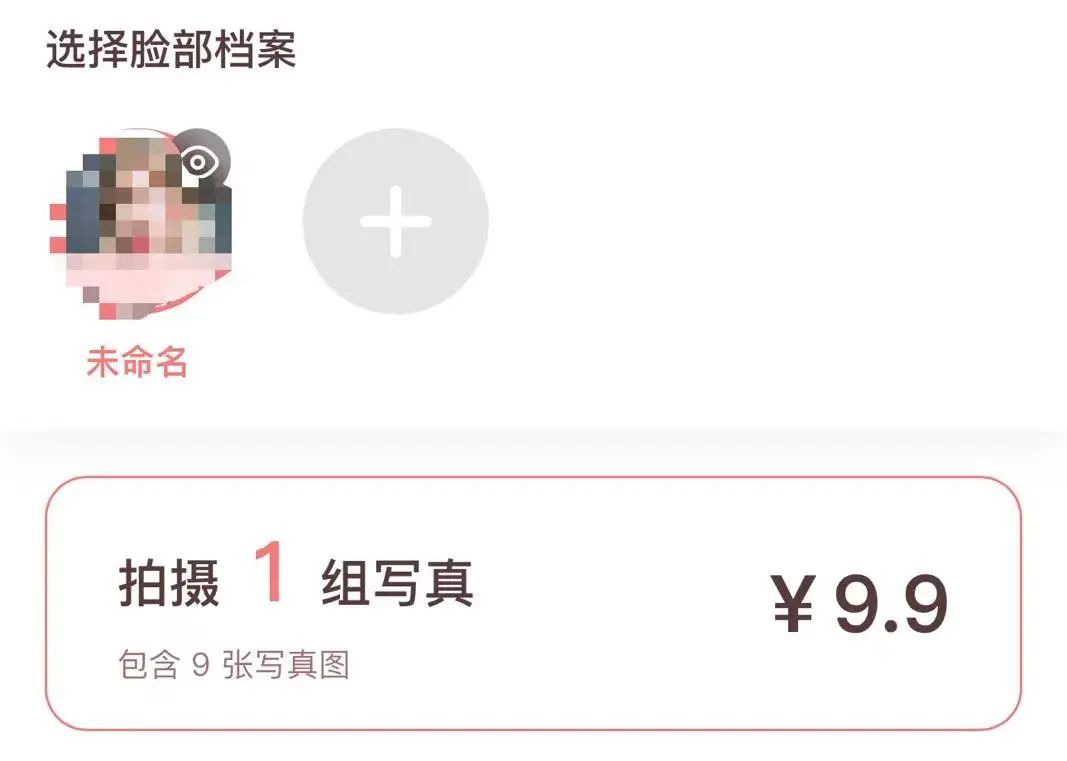Add a new face profile
This screenshot has width=1067, height=761.
click(395, 222)
